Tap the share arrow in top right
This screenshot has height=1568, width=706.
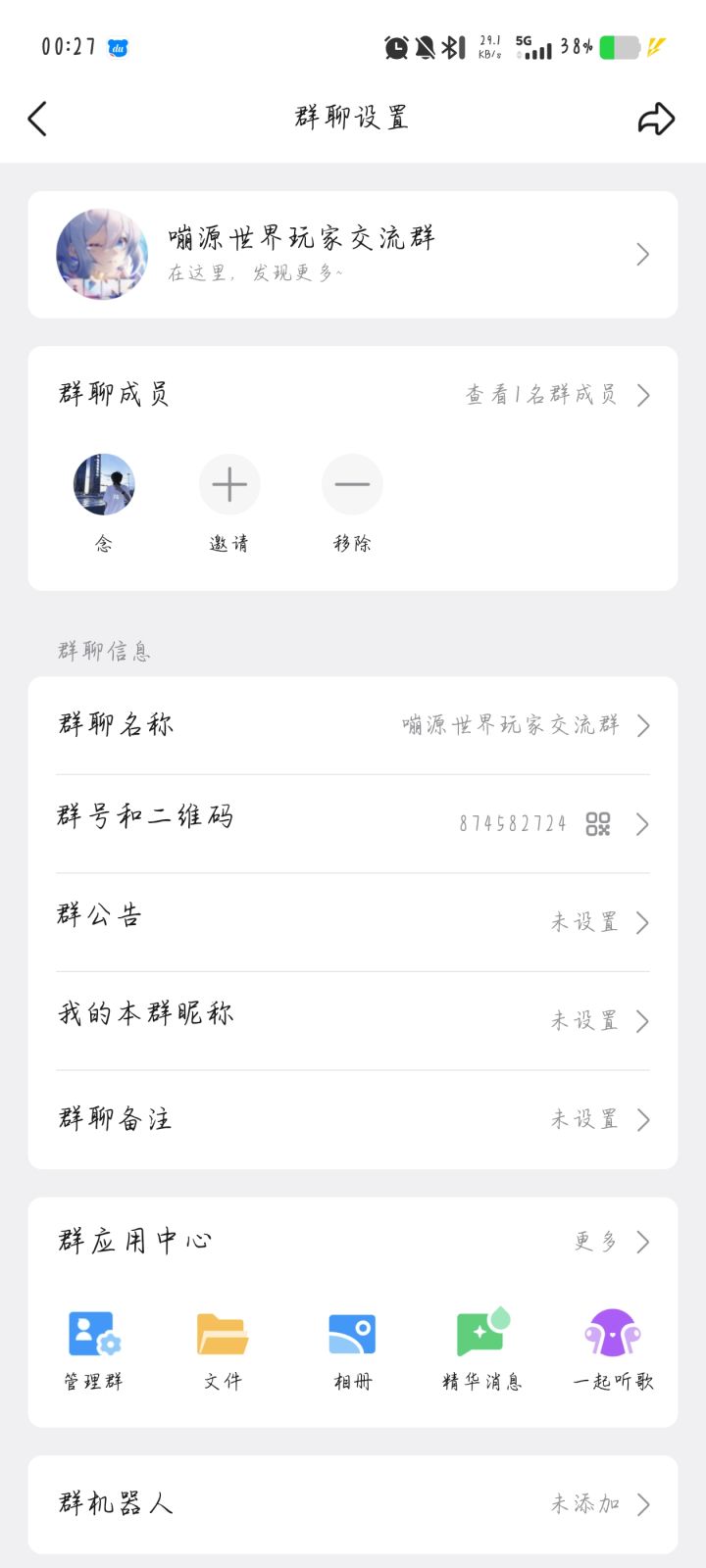pos(655,118)
